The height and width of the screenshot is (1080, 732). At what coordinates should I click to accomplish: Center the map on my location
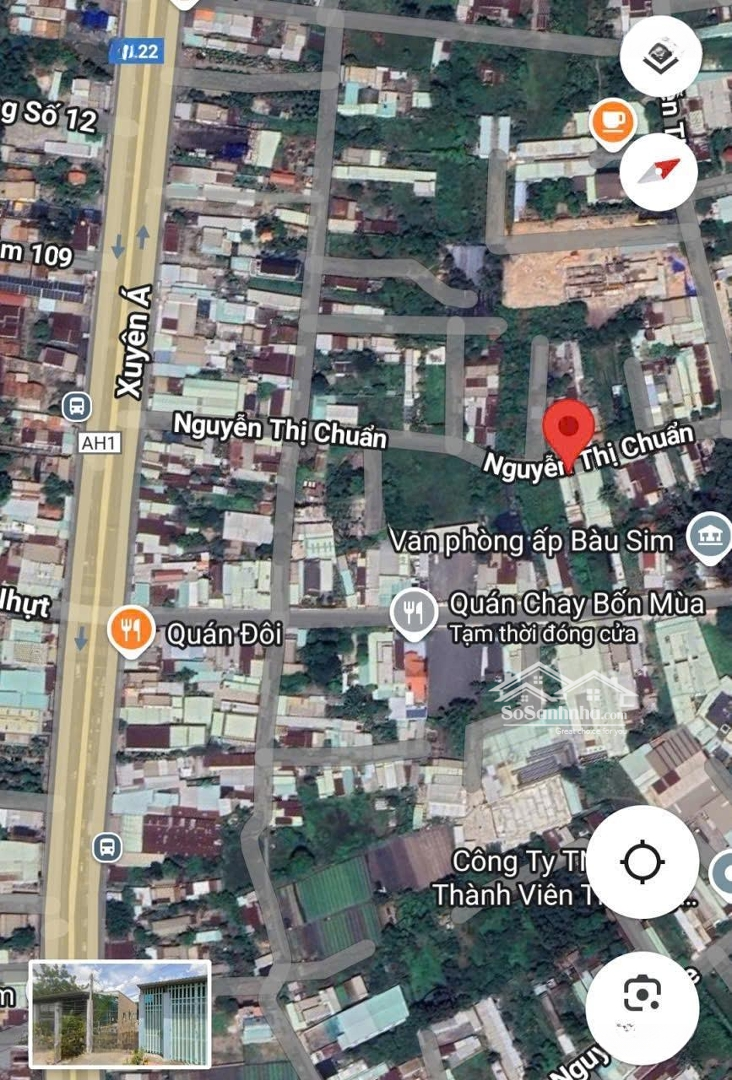point(642,861)
